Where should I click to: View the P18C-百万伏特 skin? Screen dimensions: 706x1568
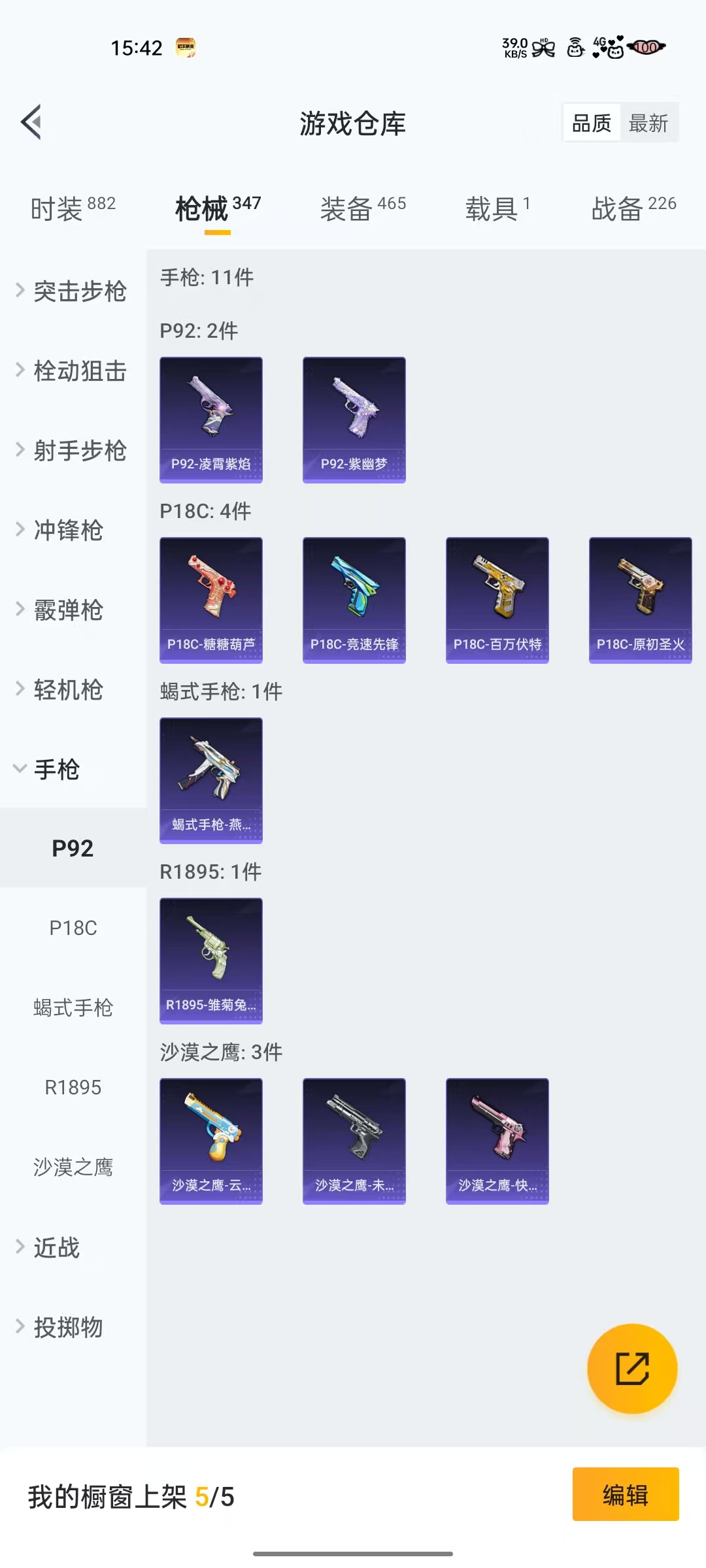pos(497,600)
